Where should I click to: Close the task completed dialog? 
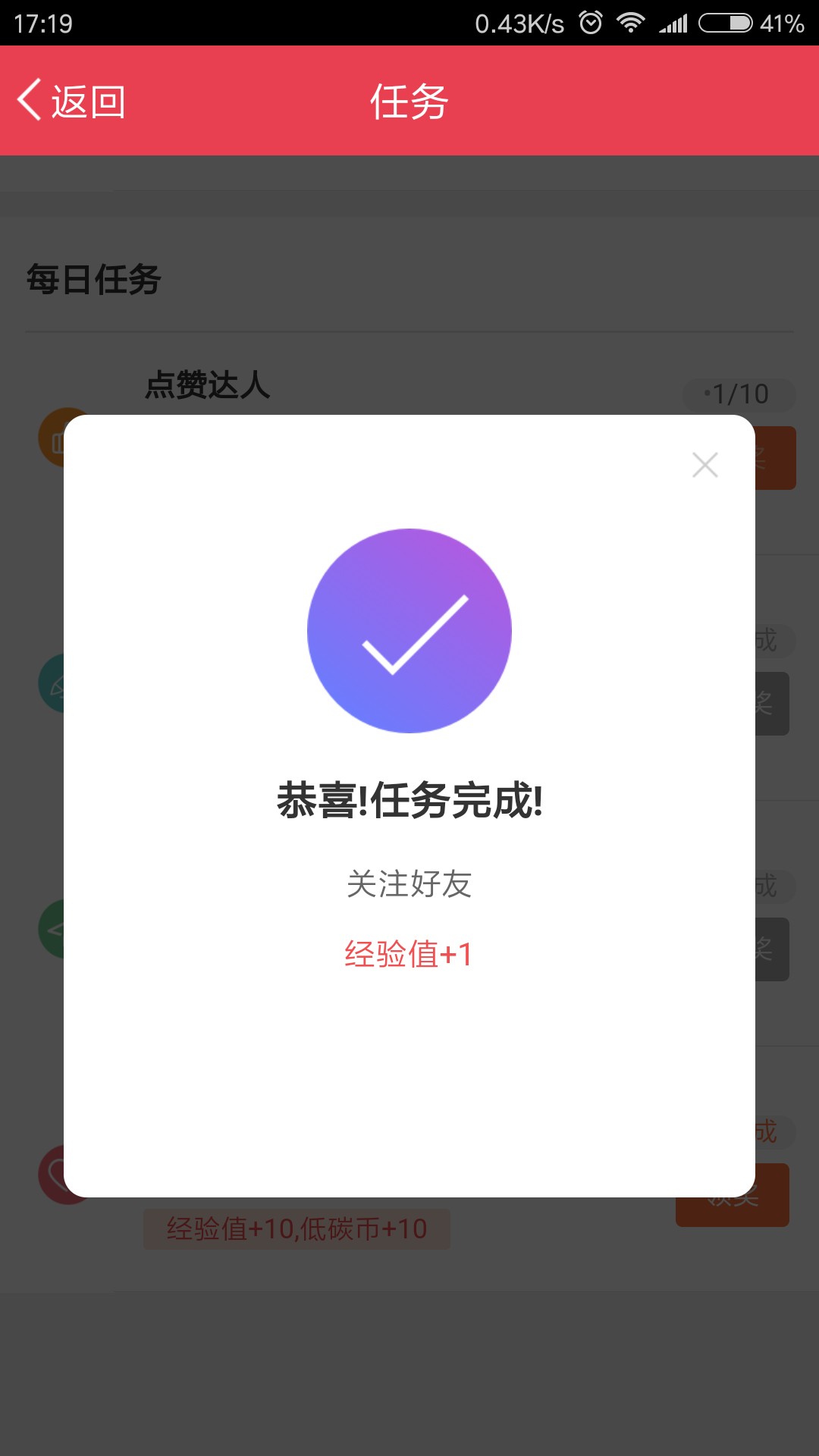[x=705, y=465]
